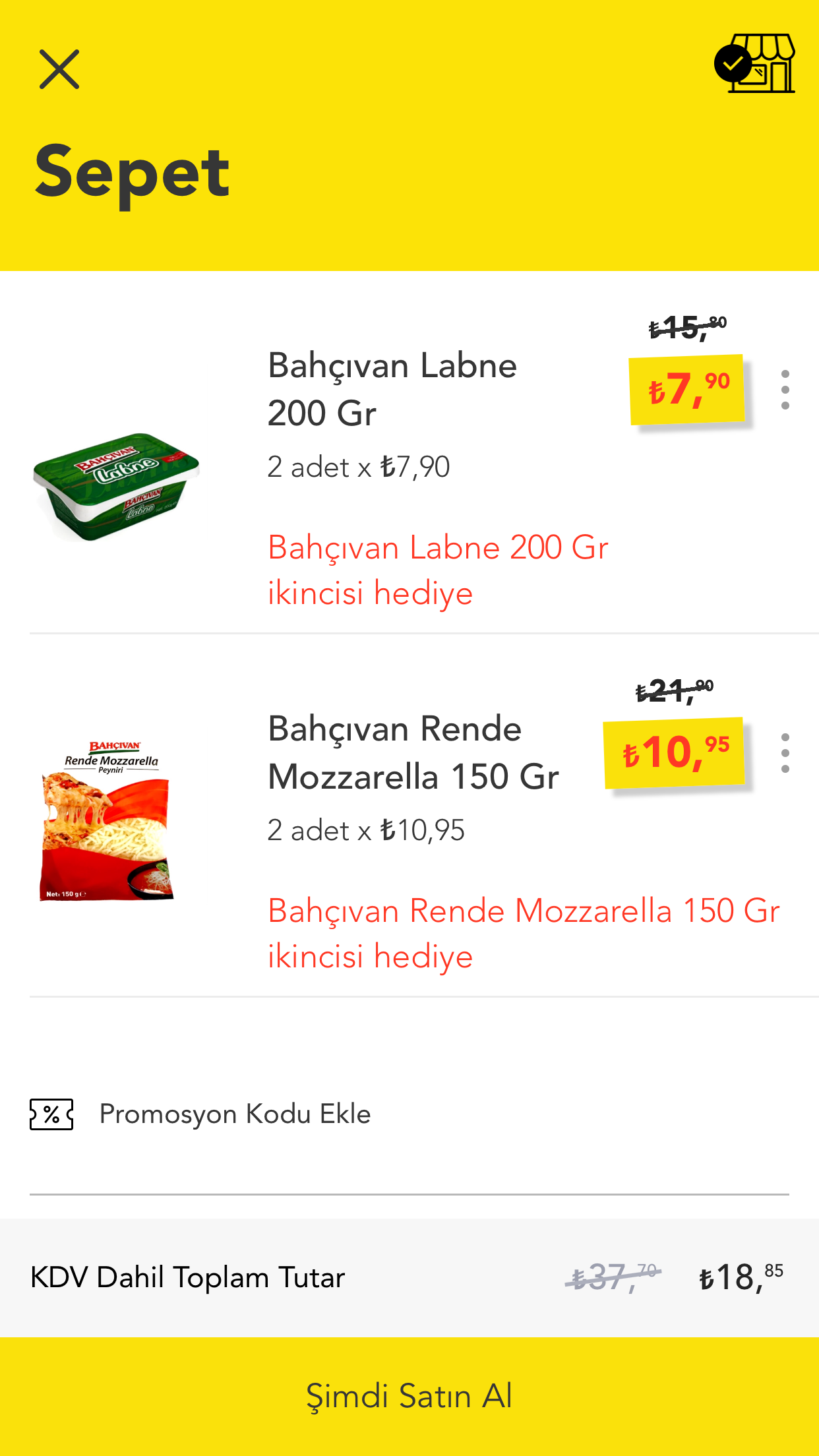Tap Şimdi Satın Al to checkout

[x=409, y=1396]
